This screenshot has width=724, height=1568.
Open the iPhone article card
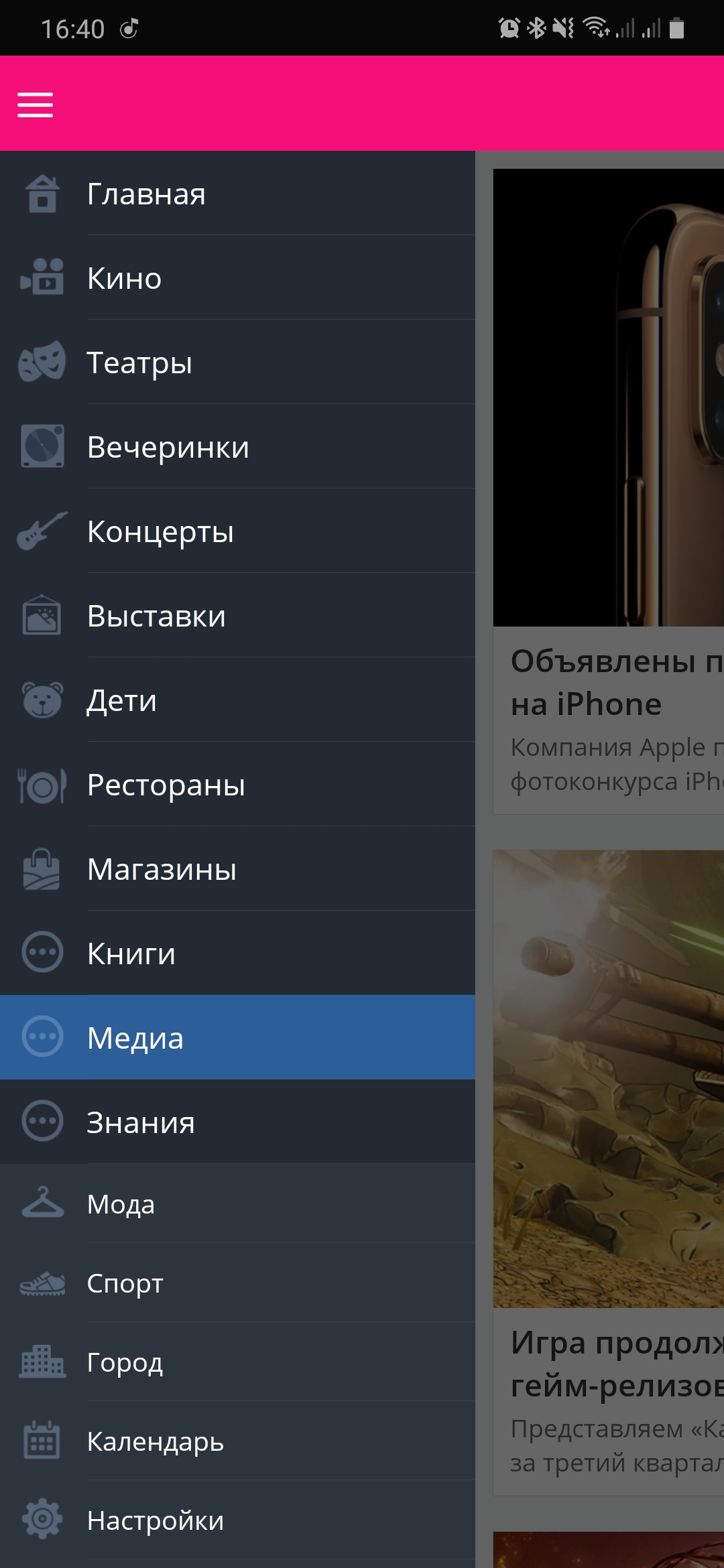pos(608,489)
